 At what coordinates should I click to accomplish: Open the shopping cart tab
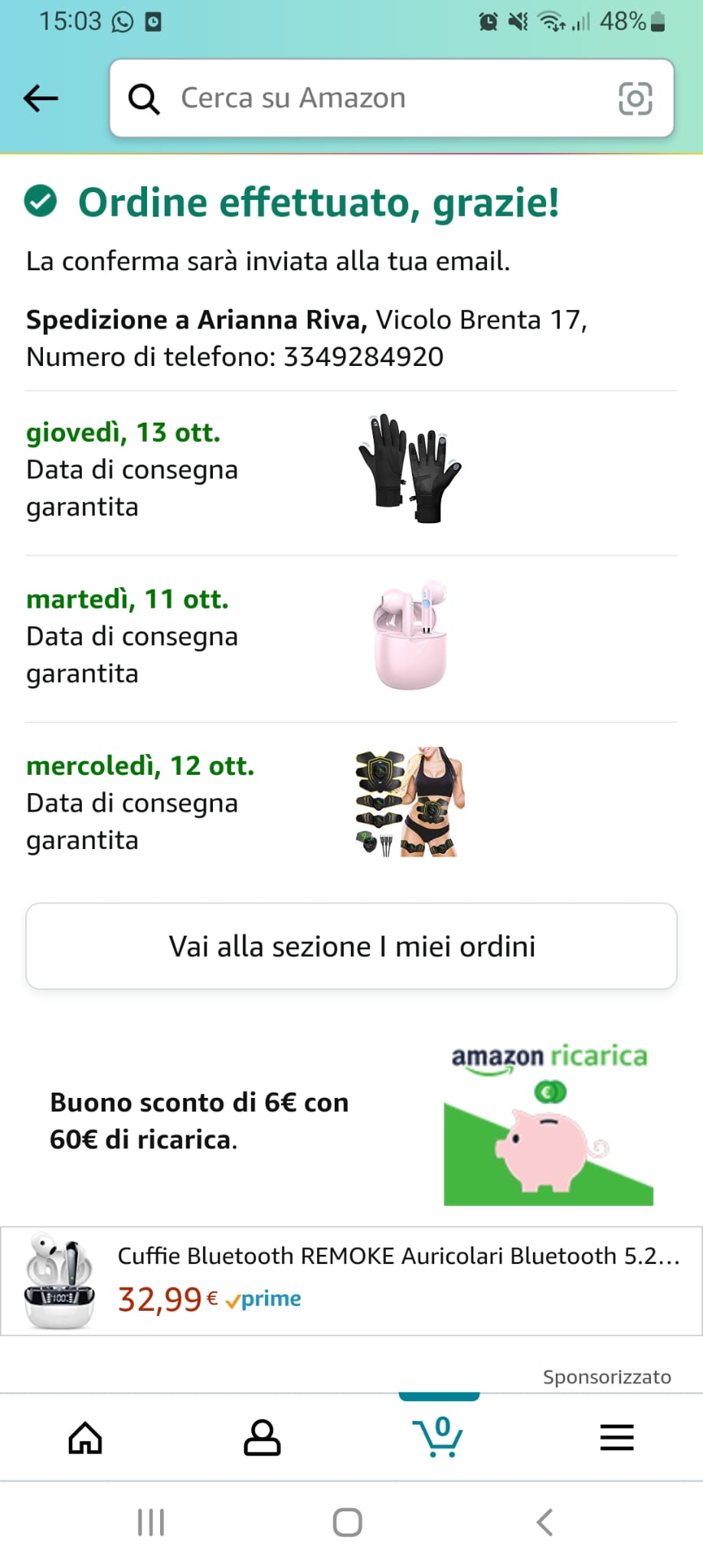click(439, 1437)
